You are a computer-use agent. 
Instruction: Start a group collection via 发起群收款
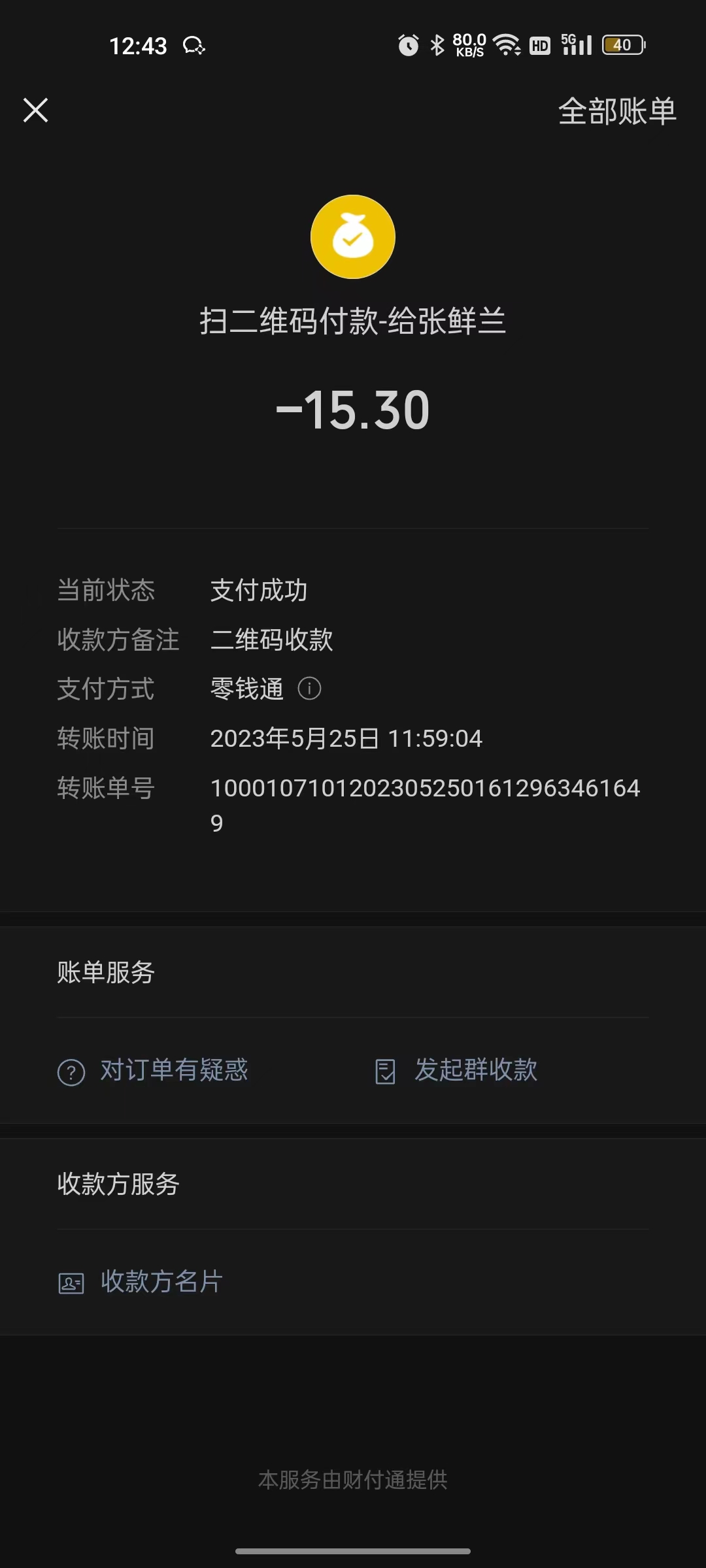[457, 1071]
